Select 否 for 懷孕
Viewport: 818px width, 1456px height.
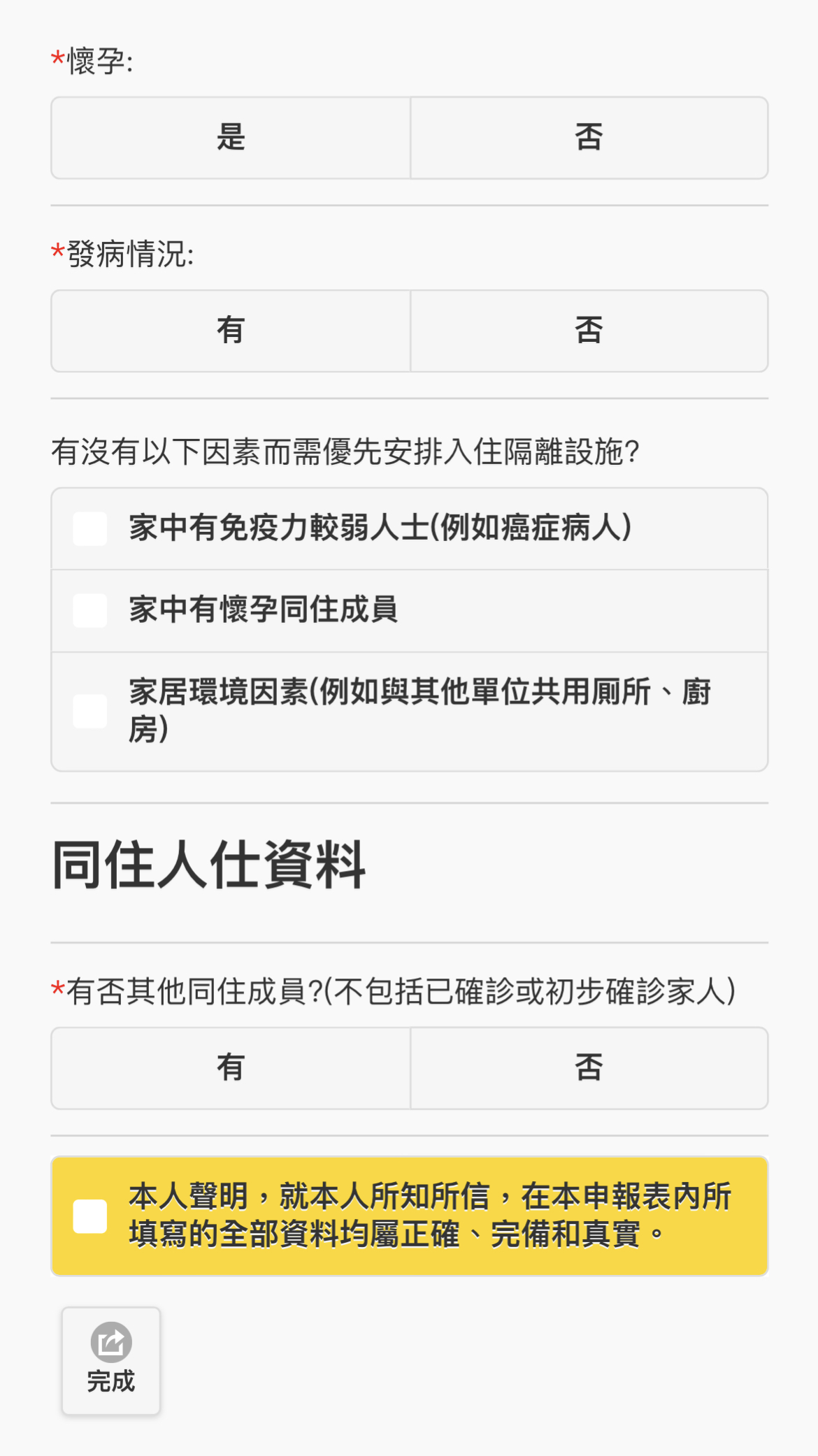click(x=589, y=138)
